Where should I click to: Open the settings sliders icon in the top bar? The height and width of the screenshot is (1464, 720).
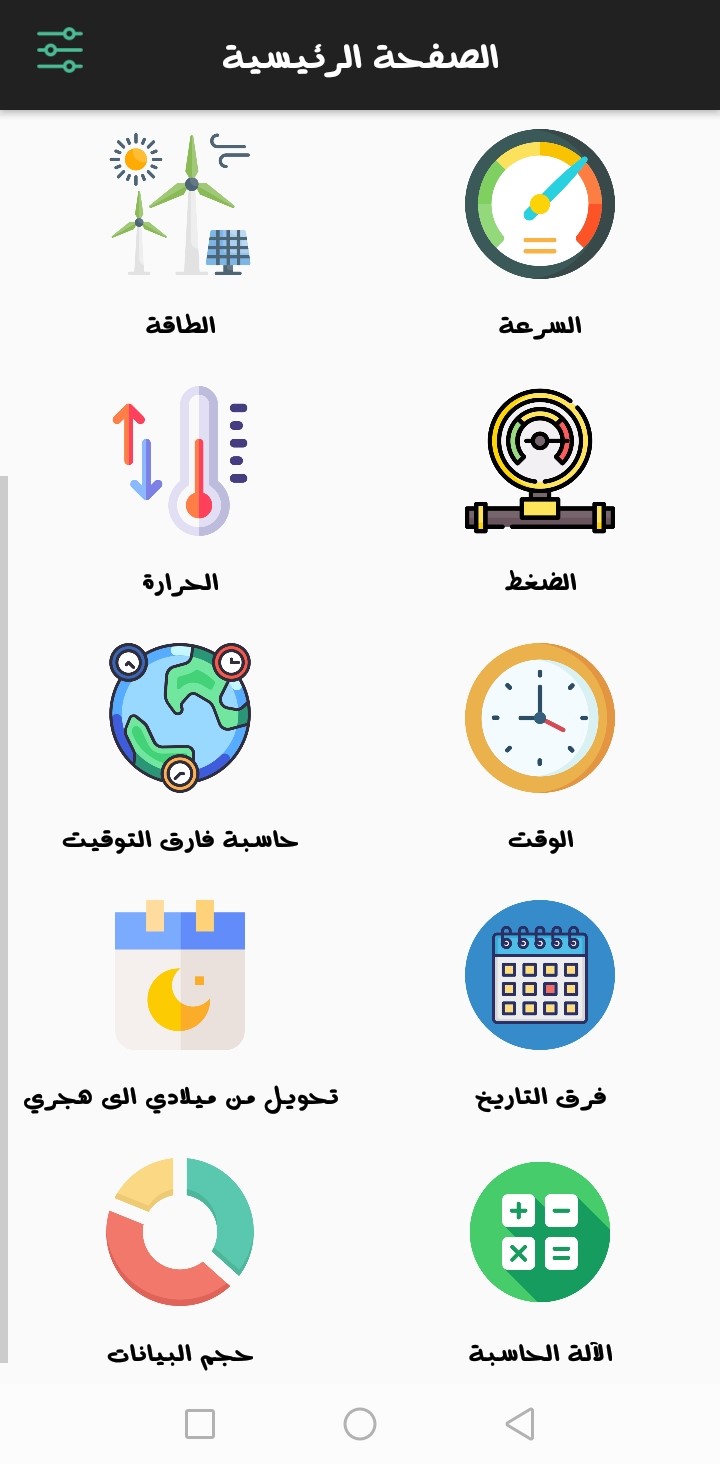click(x=58, y=46)
